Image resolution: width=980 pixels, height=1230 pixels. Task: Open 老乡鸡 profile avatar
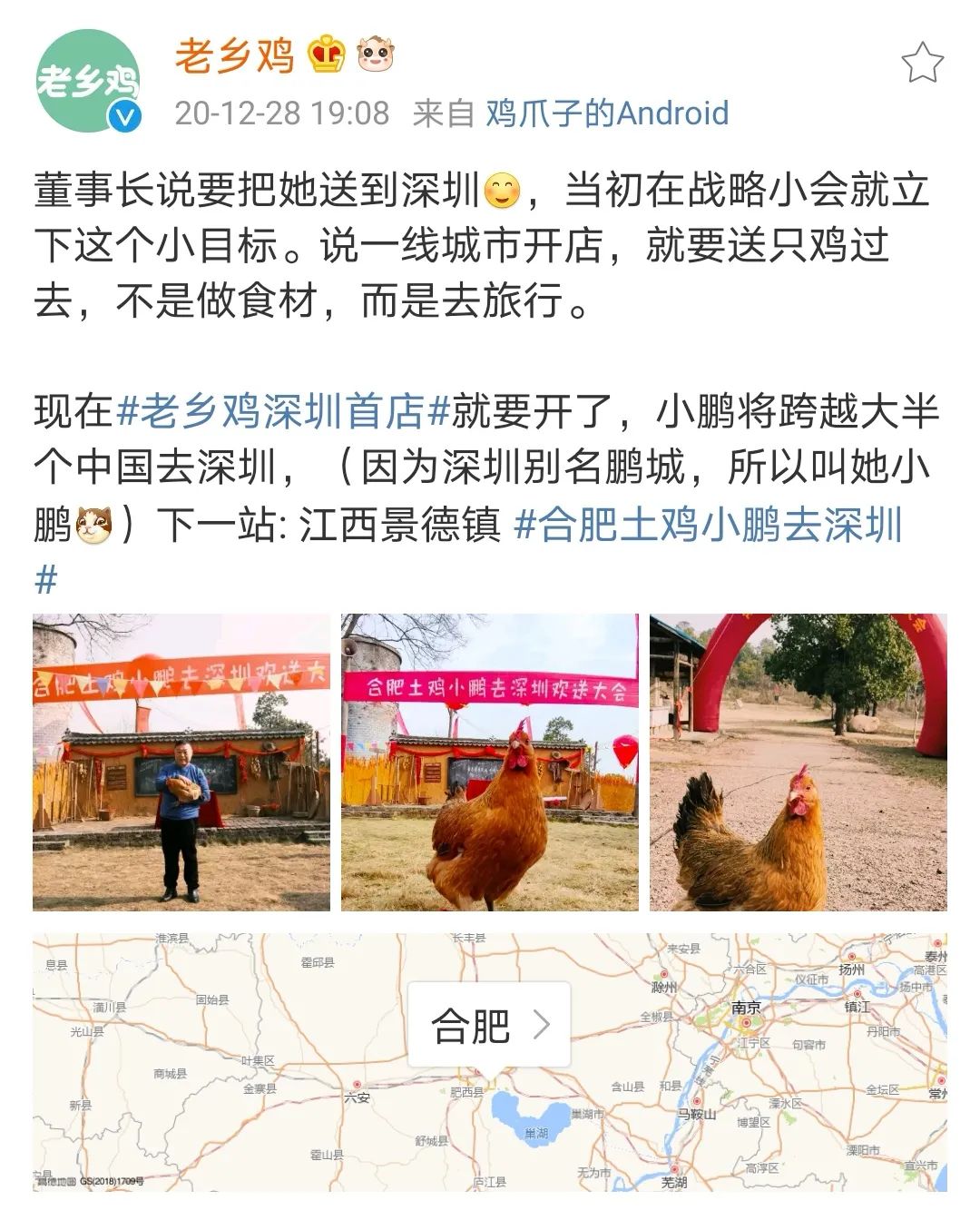pyautogui.click(x=88, y=82)
